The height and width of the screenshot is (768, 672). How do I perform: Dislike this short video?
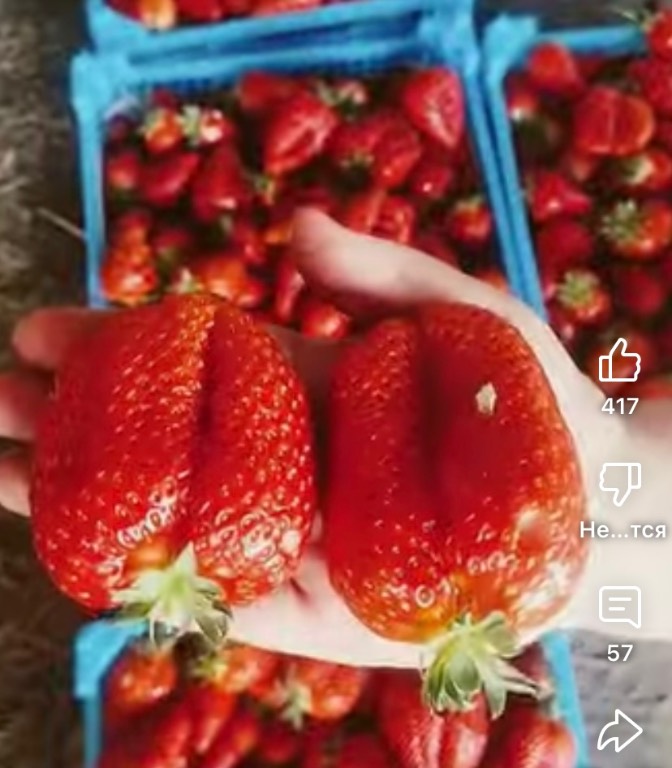619,484
